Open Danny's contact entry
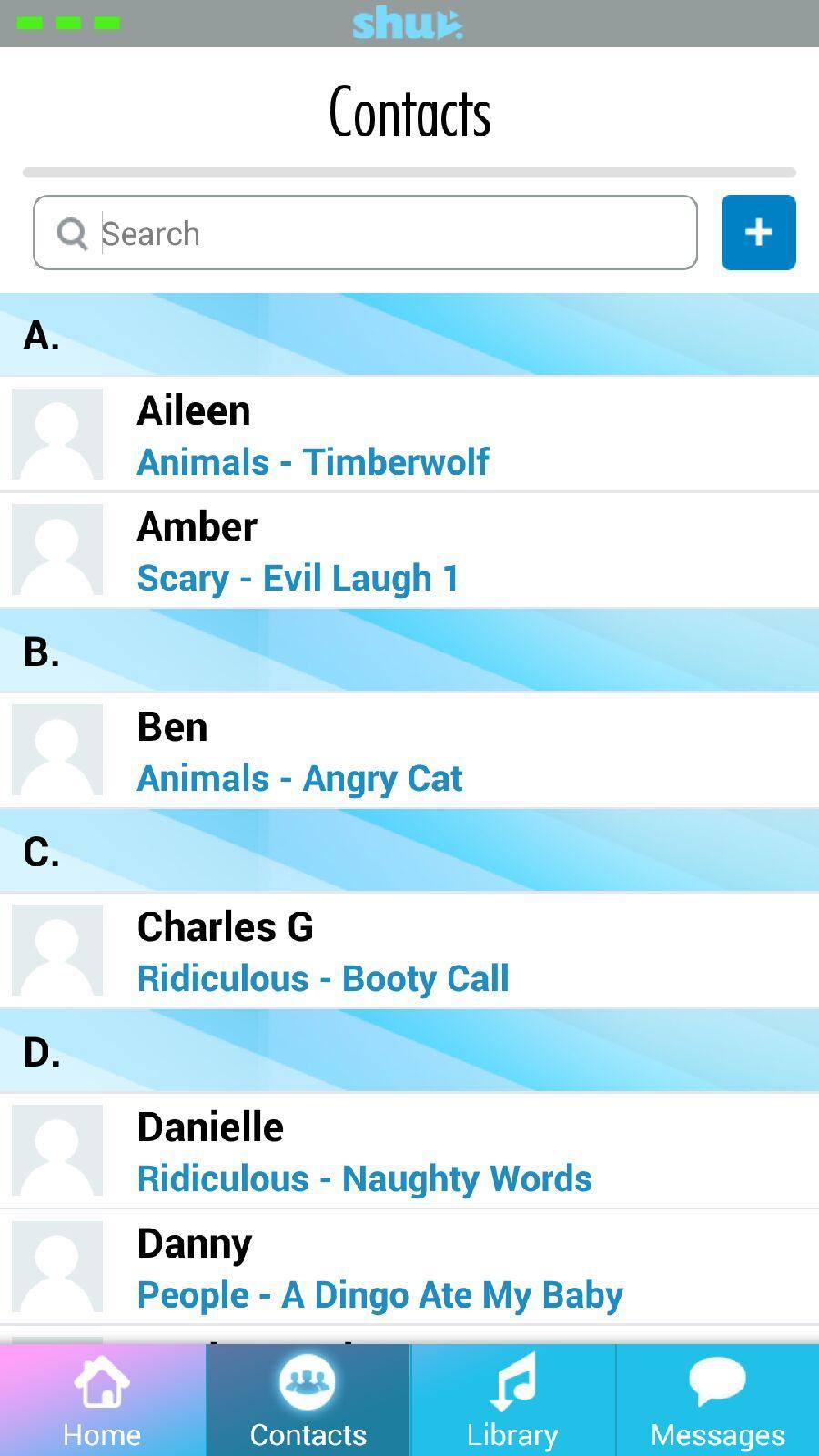 pyautogui.click(x=409, y=1268)
